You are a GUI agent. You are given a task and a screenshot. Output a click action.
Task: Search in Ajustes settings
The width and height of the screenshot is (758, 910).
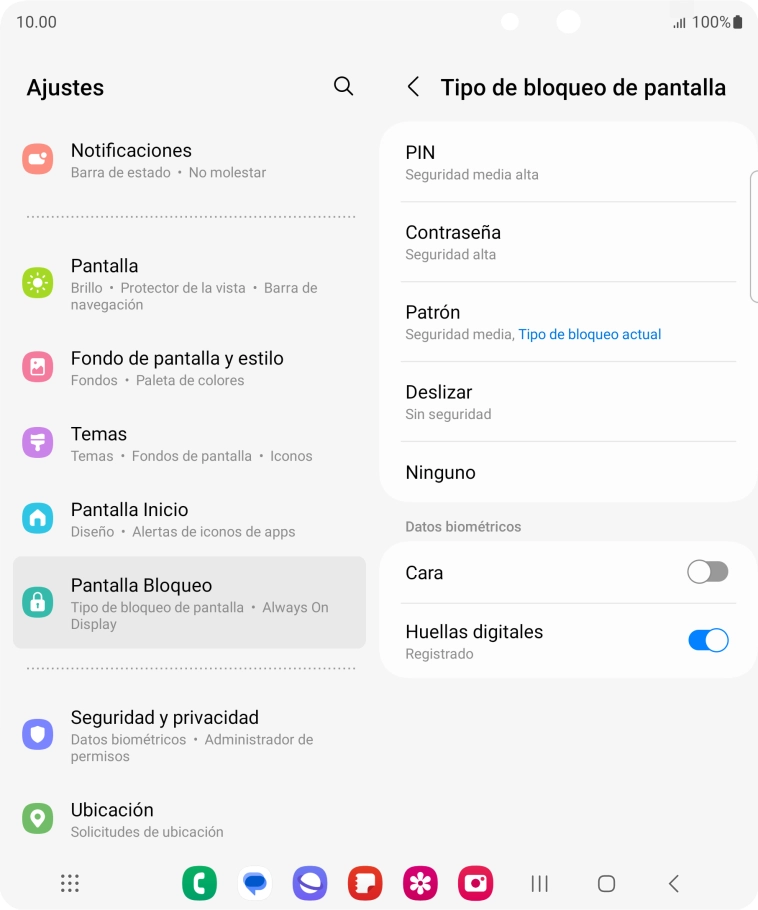coord(343,87)
